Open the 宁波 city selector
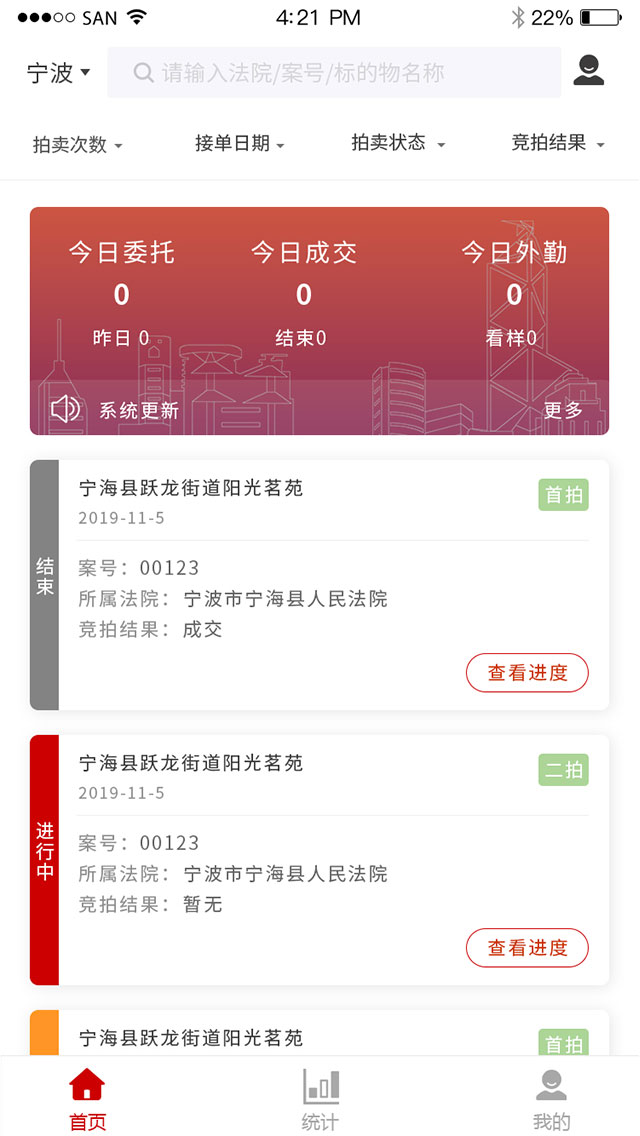 tap(58, 73)
